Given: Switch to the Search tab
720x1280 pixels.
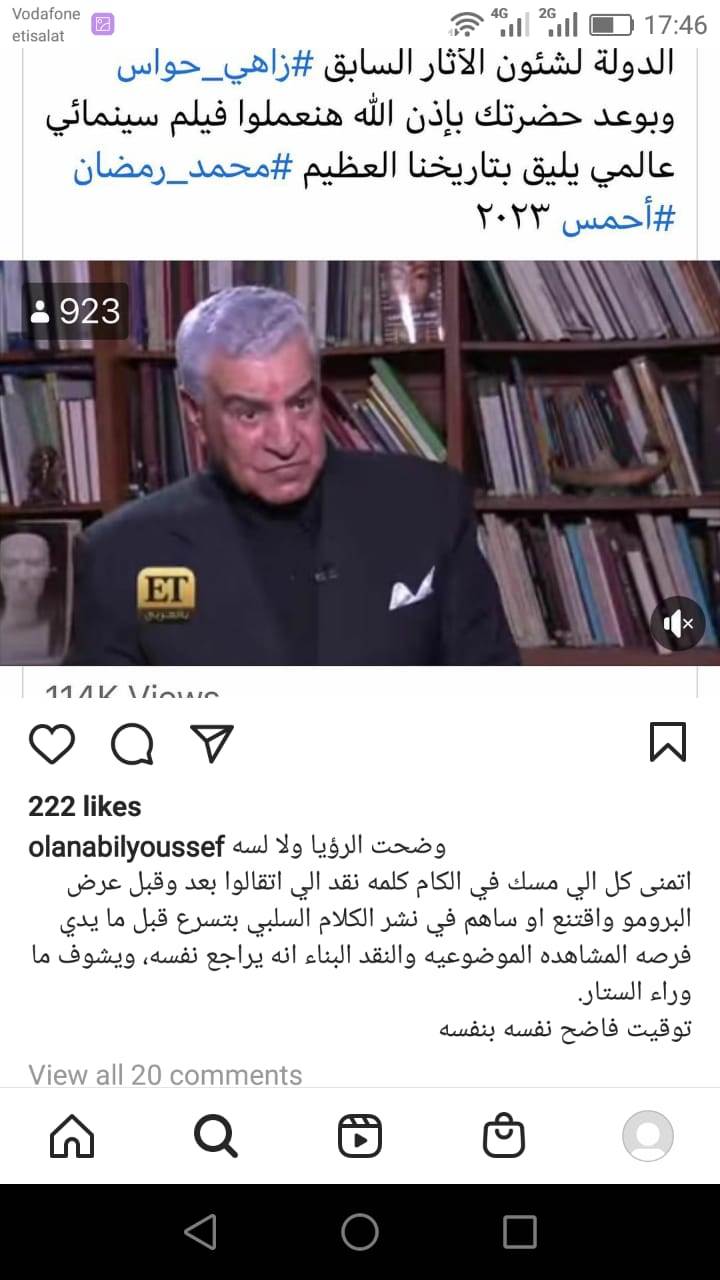Looking at the screenshot, I should click(215, 1136).
